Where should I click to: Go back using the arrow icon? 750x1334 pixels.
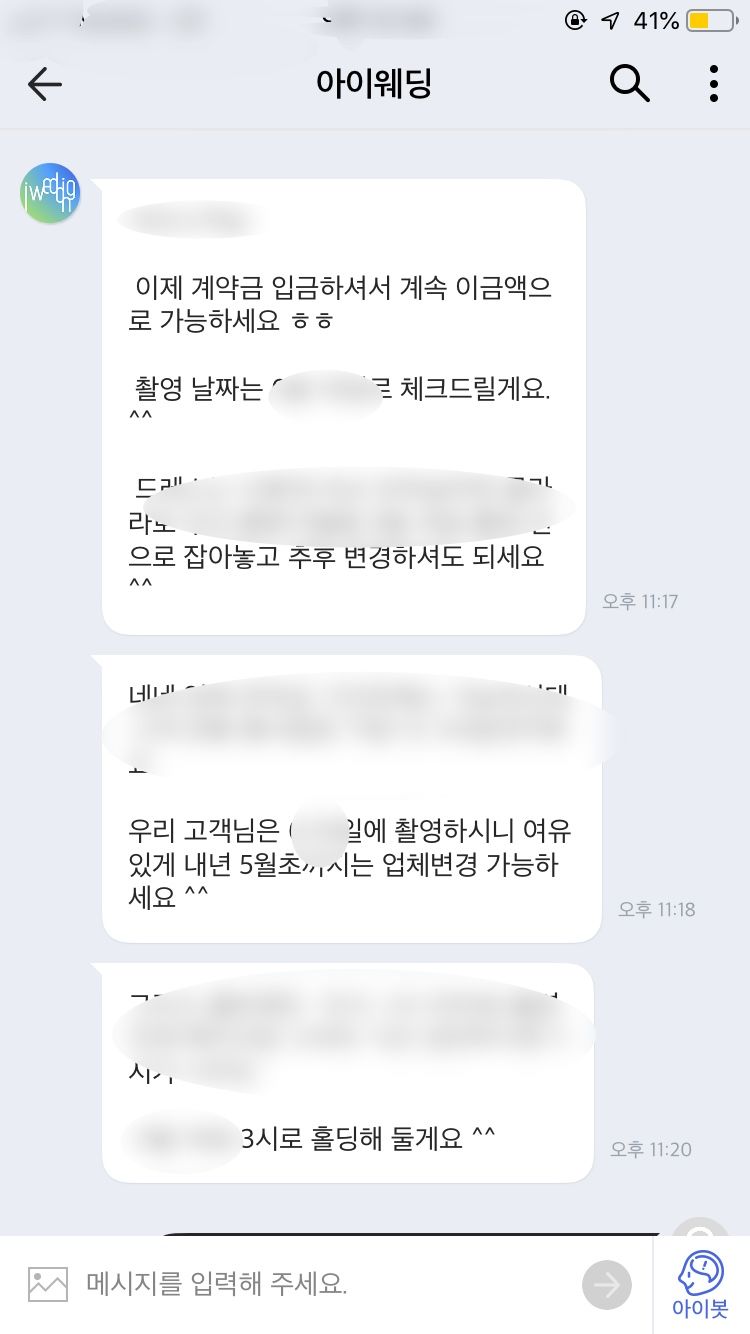45,84
